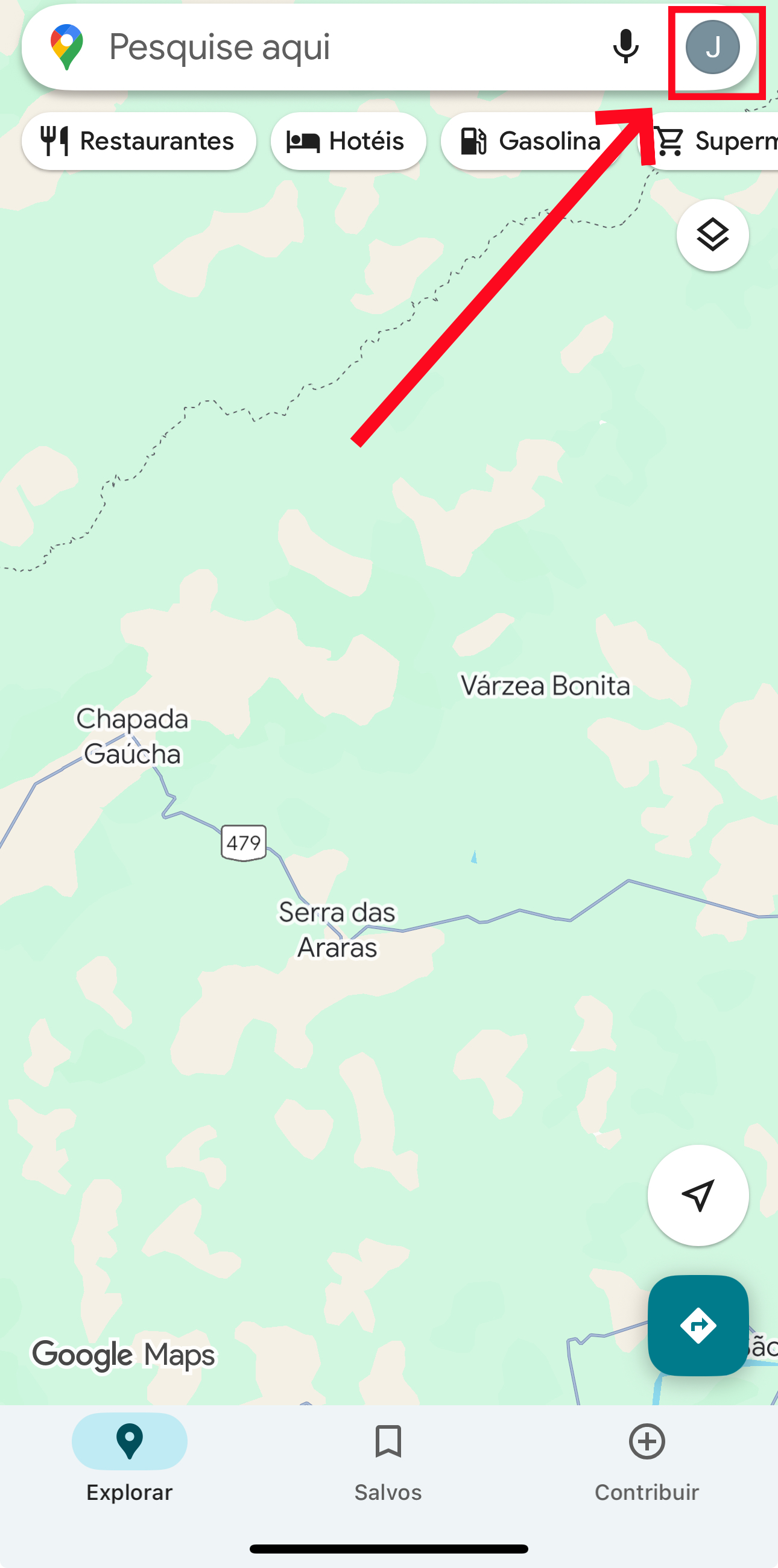Start voice search with the microphone
Viewport: 778px width, 1568px height.
click(x=625, y=47)
